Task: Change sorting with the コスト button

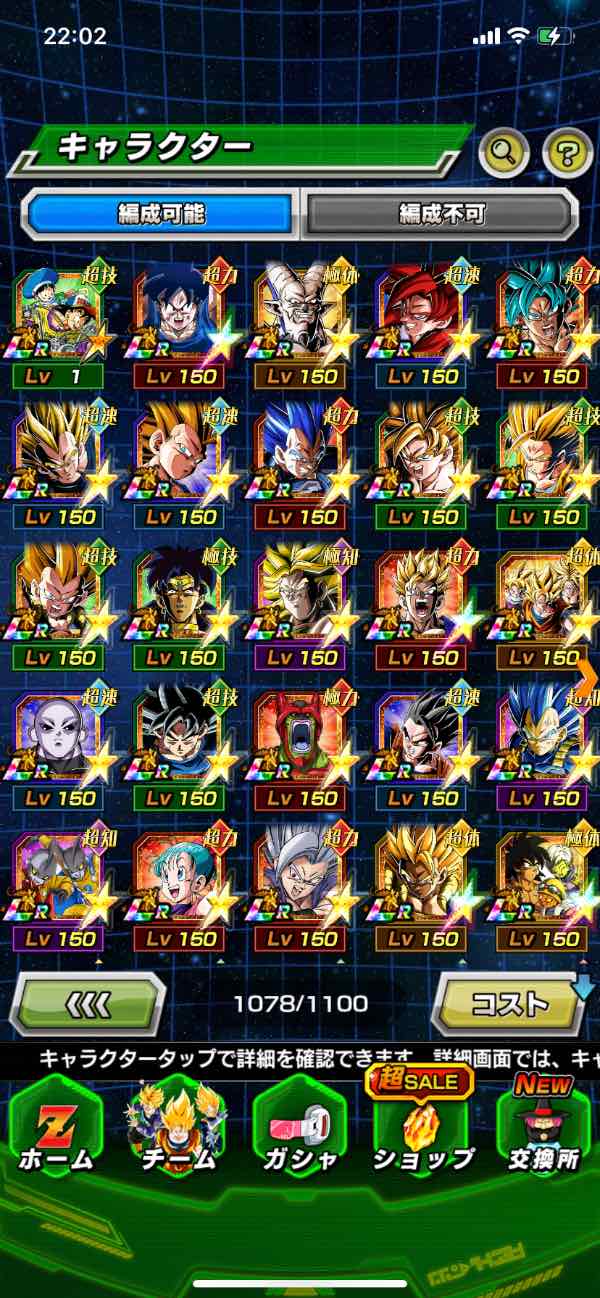Action: coord(510,1002)
